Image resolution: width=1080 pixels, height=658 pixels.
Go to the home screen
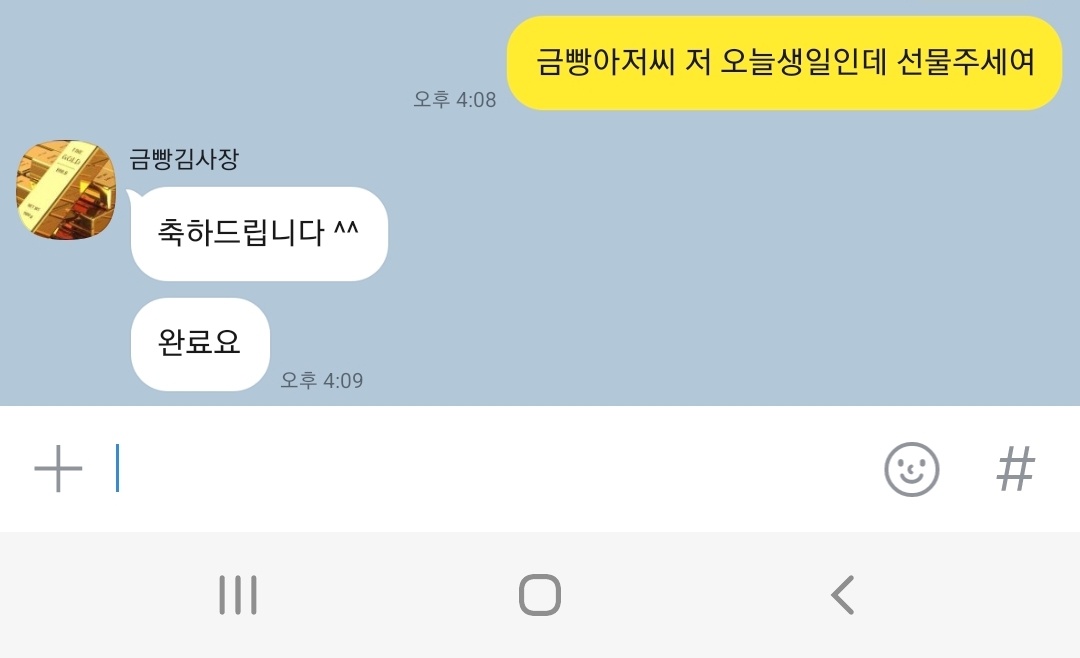pyautogui.click(x=540, y=595)
